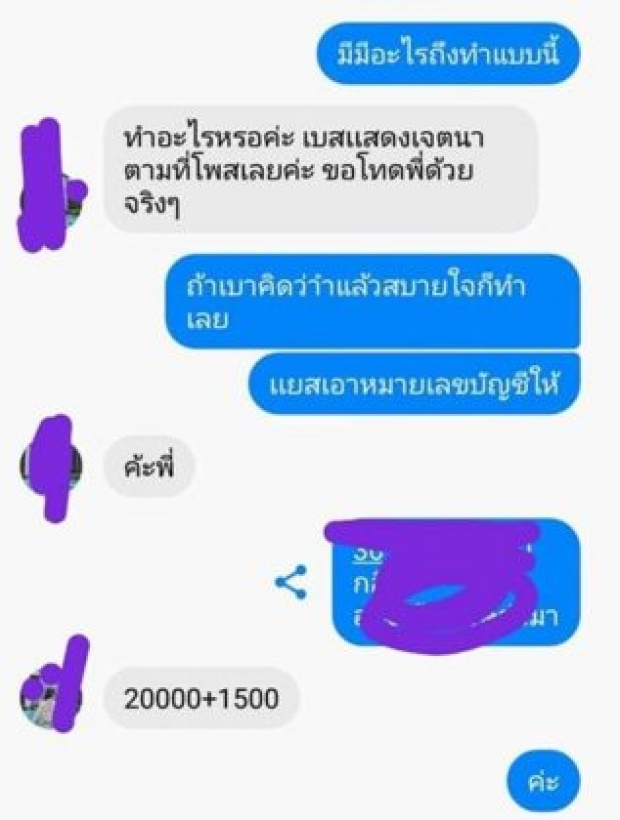Tap the share icon beside the shared message
The height and width of the screenshot is (820, 620).
coord(291,581)
